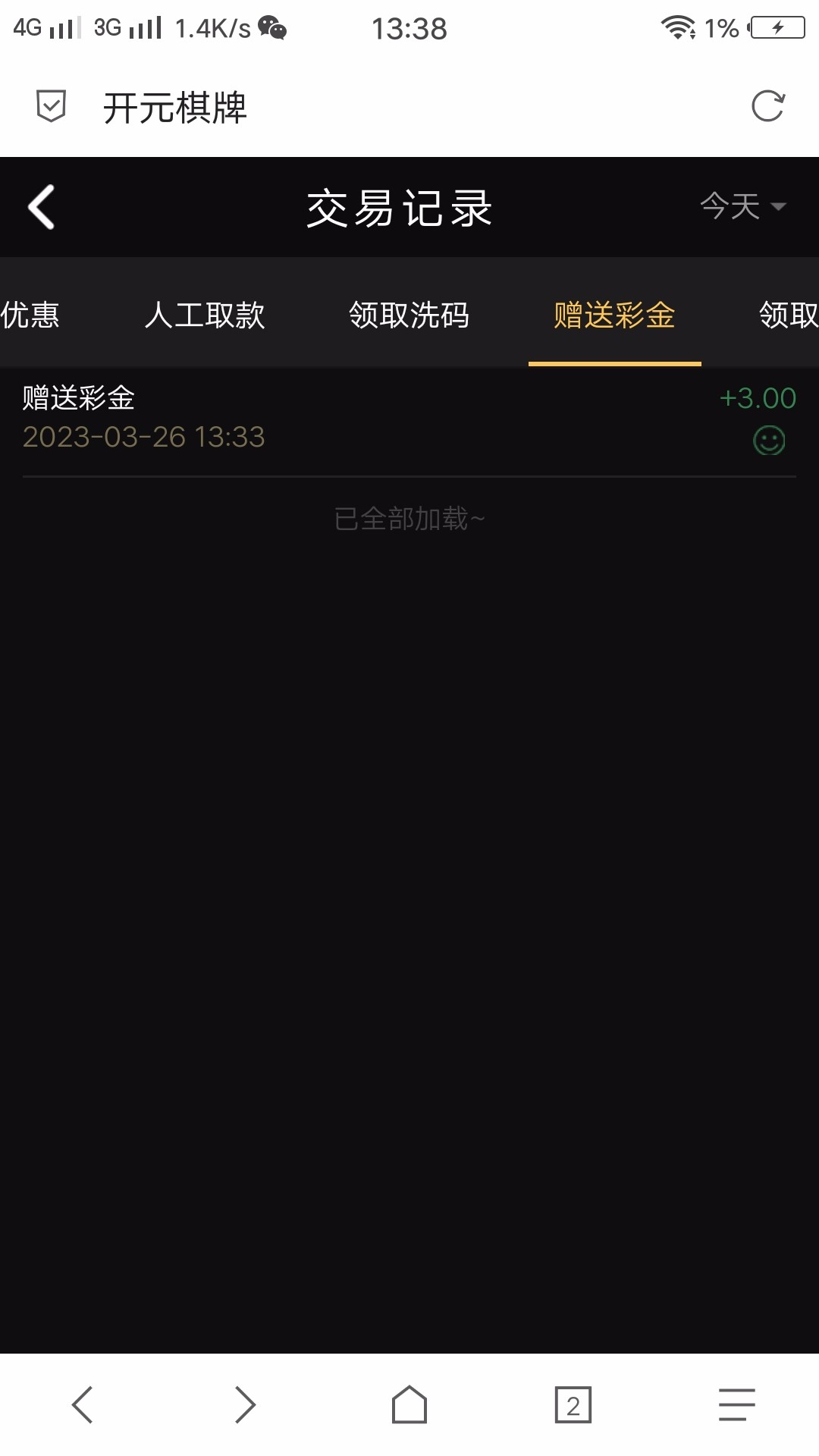Switch to the 人工取款 tab

point(205,315)
